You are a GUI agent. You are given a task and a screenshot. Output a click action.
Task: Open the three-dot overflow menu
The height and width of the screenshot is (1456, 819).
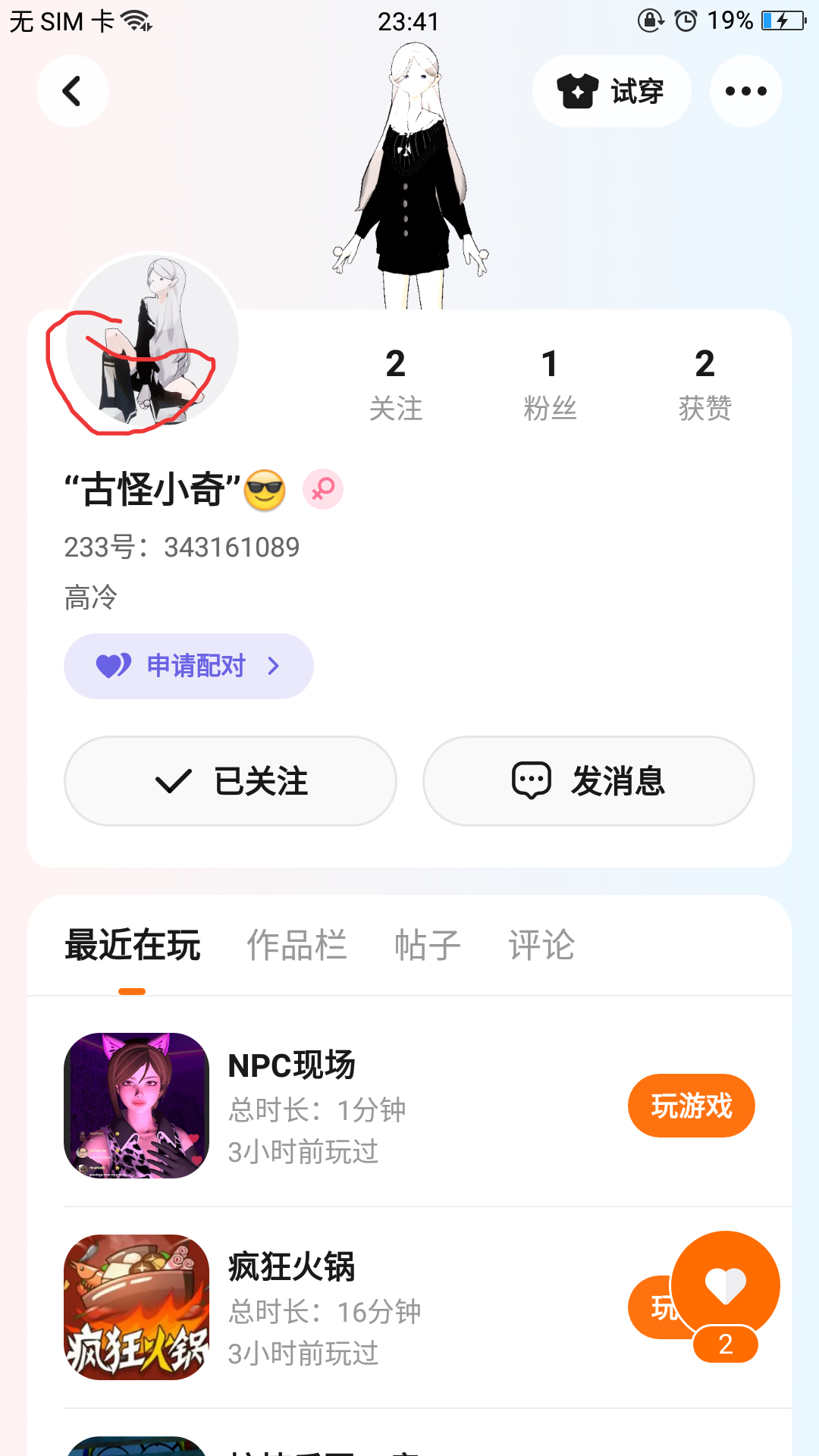point(745,91)
